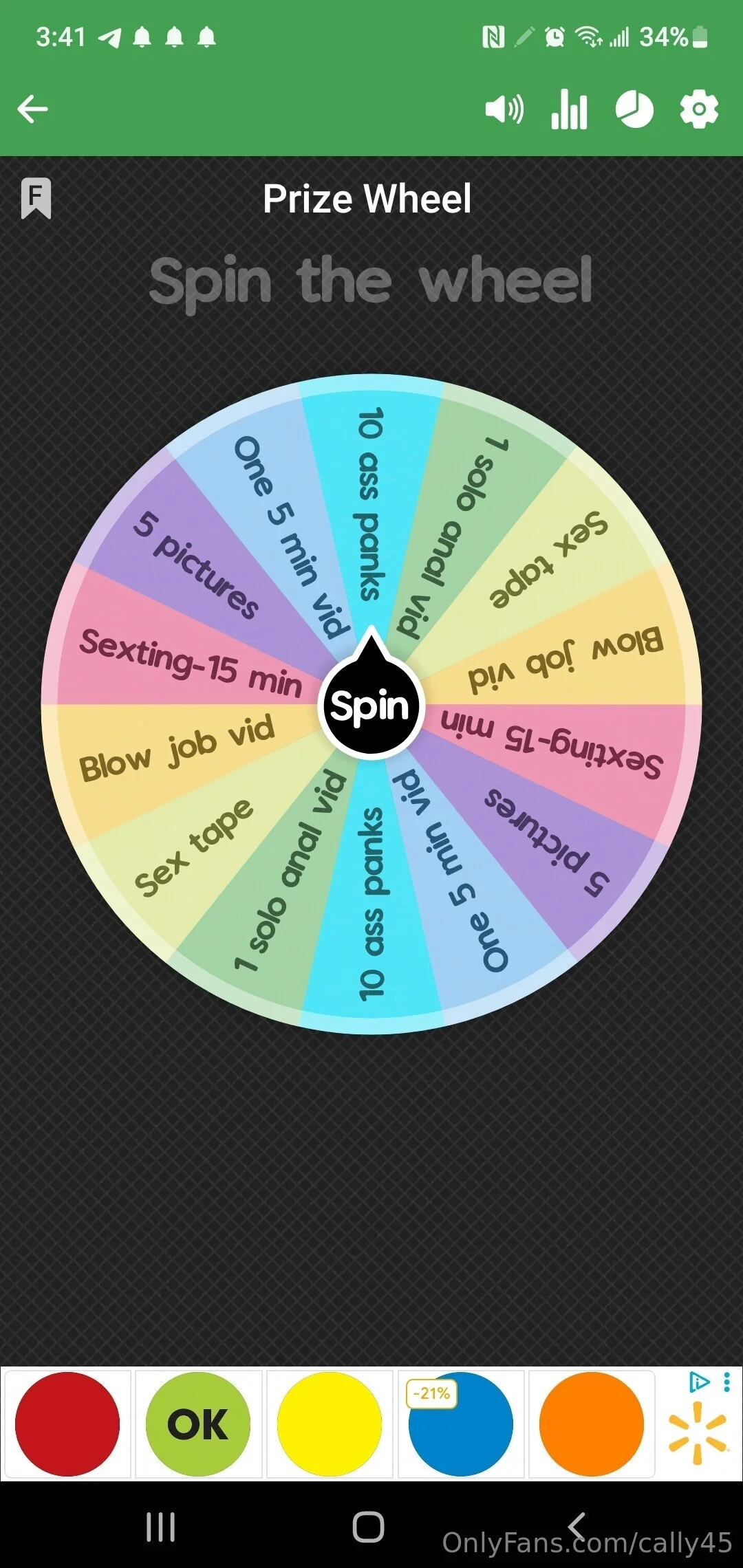This screenshot has width=743, height=1568.
Task: Open the ad info icon
Action: pyautogui.click(x=699, y=1382)
